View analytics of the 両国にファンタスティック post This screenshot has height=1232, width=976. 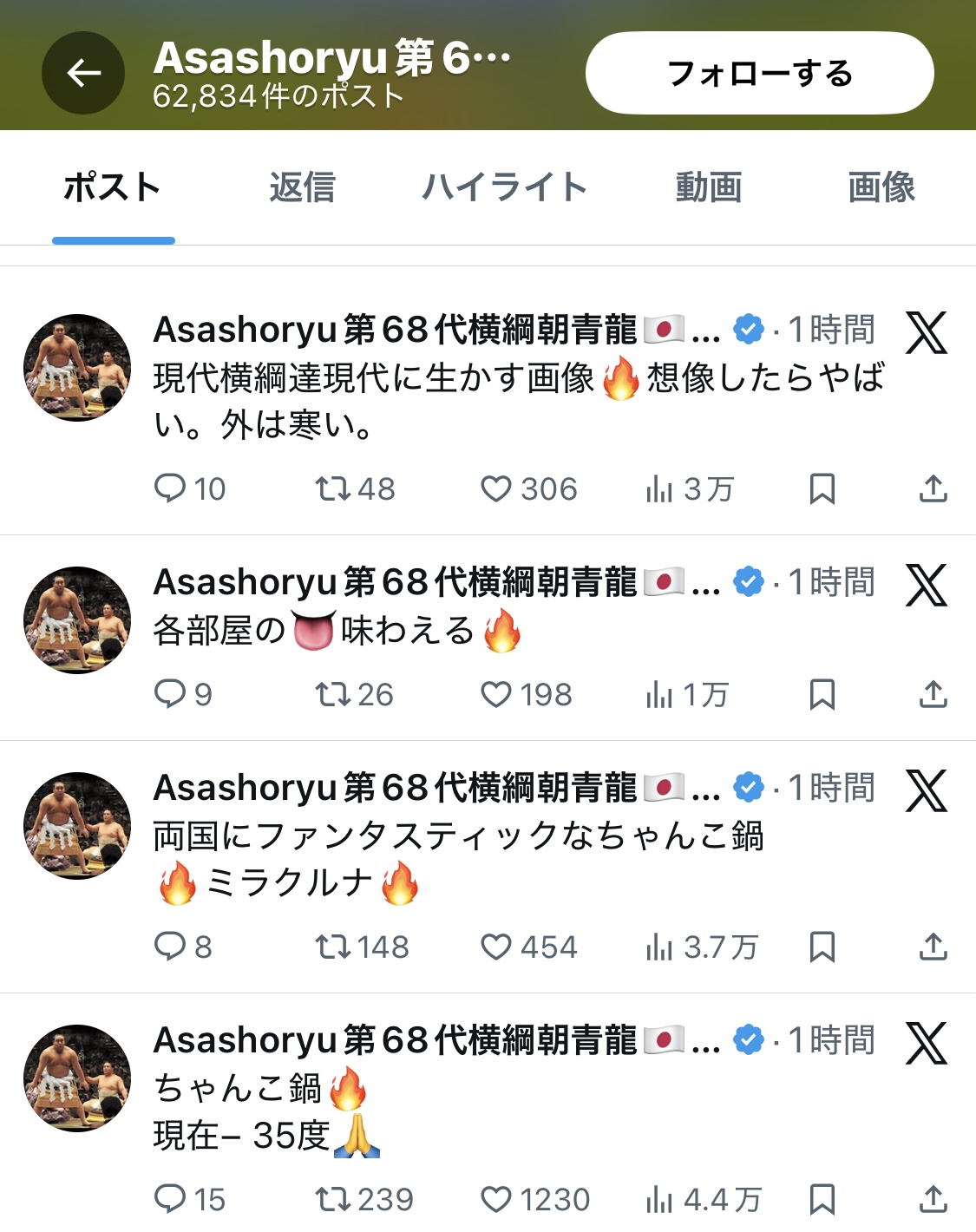[x=659, y=947]
